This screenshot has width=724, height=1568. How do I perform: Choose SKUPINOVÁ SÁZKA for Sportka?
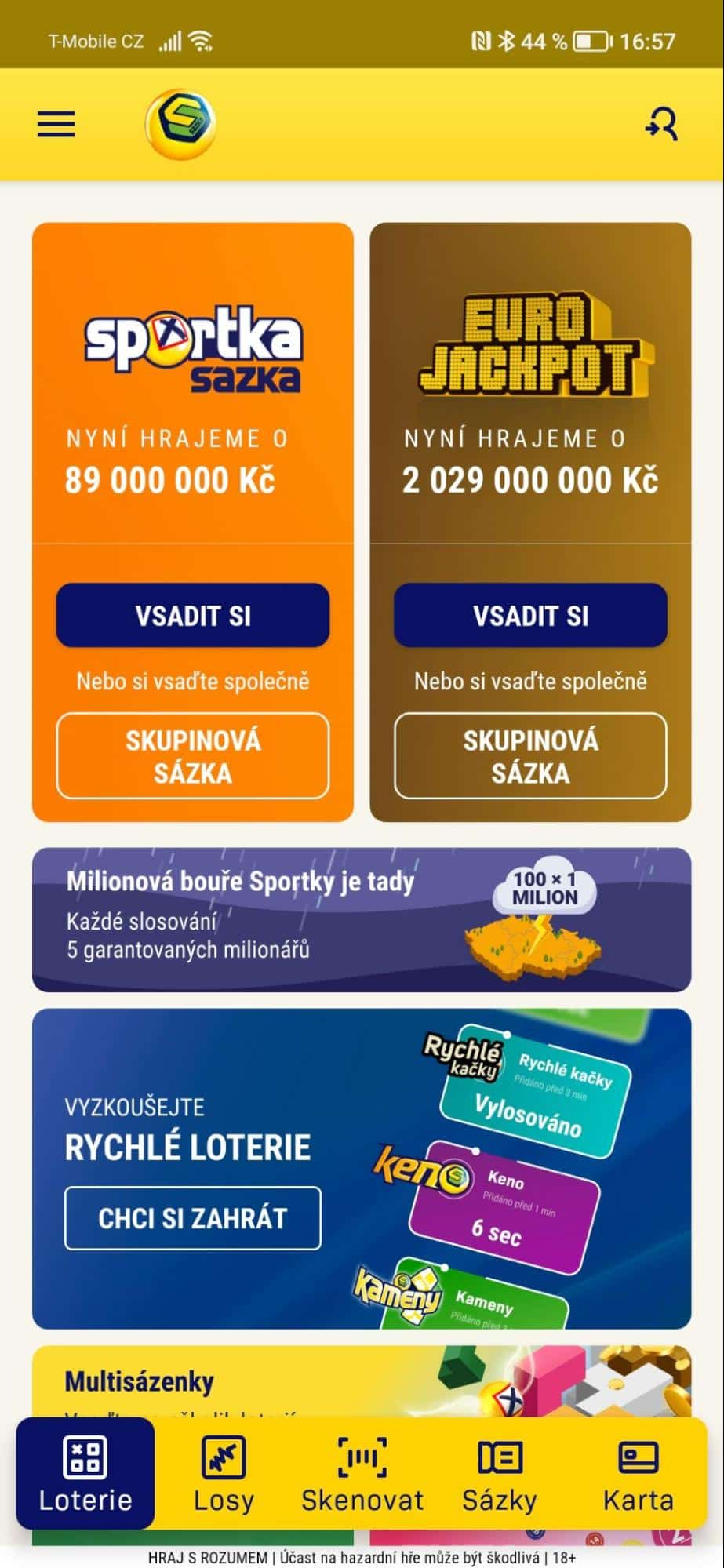(193, 756)
